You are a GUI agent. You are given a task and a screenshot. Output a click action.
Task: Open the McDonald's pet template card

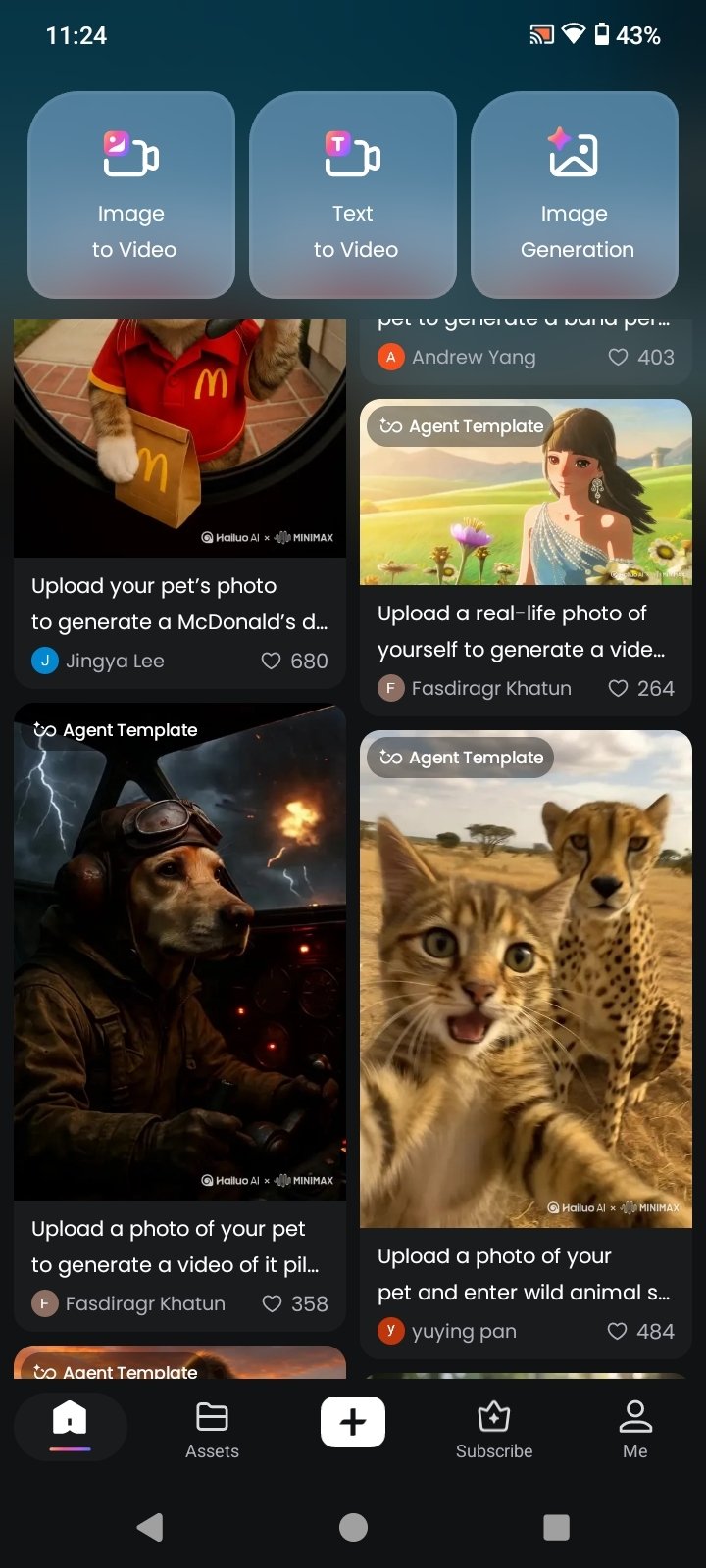(x=179, y=441)
